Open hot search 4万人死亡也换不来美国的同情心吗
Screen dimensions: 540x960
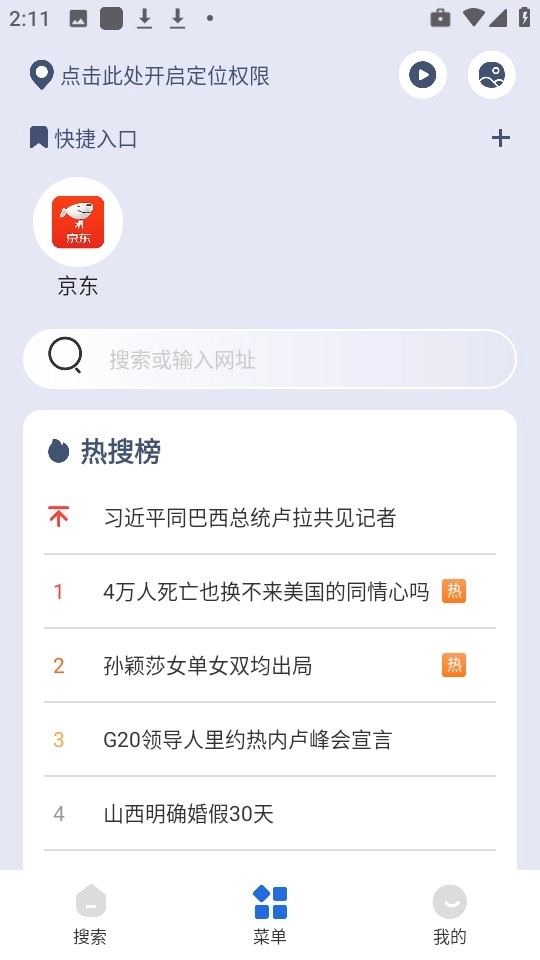coord(269,591)
